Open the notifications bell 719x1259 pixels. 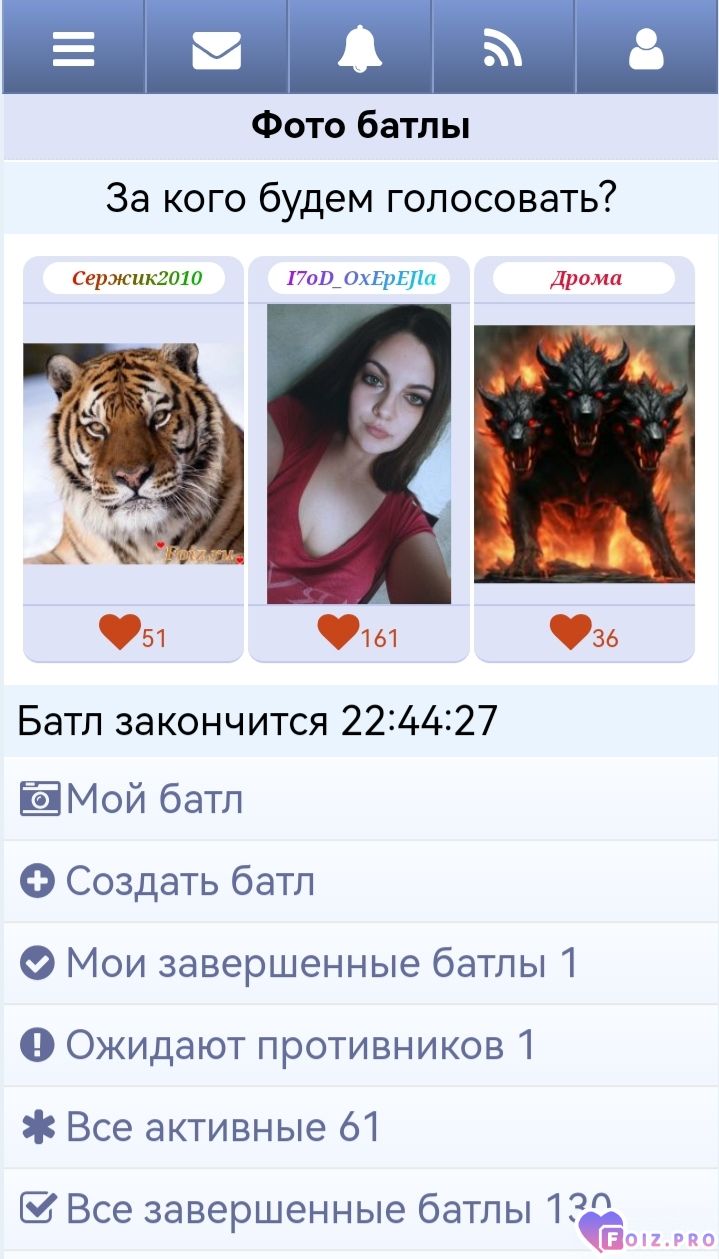(360, 47)
